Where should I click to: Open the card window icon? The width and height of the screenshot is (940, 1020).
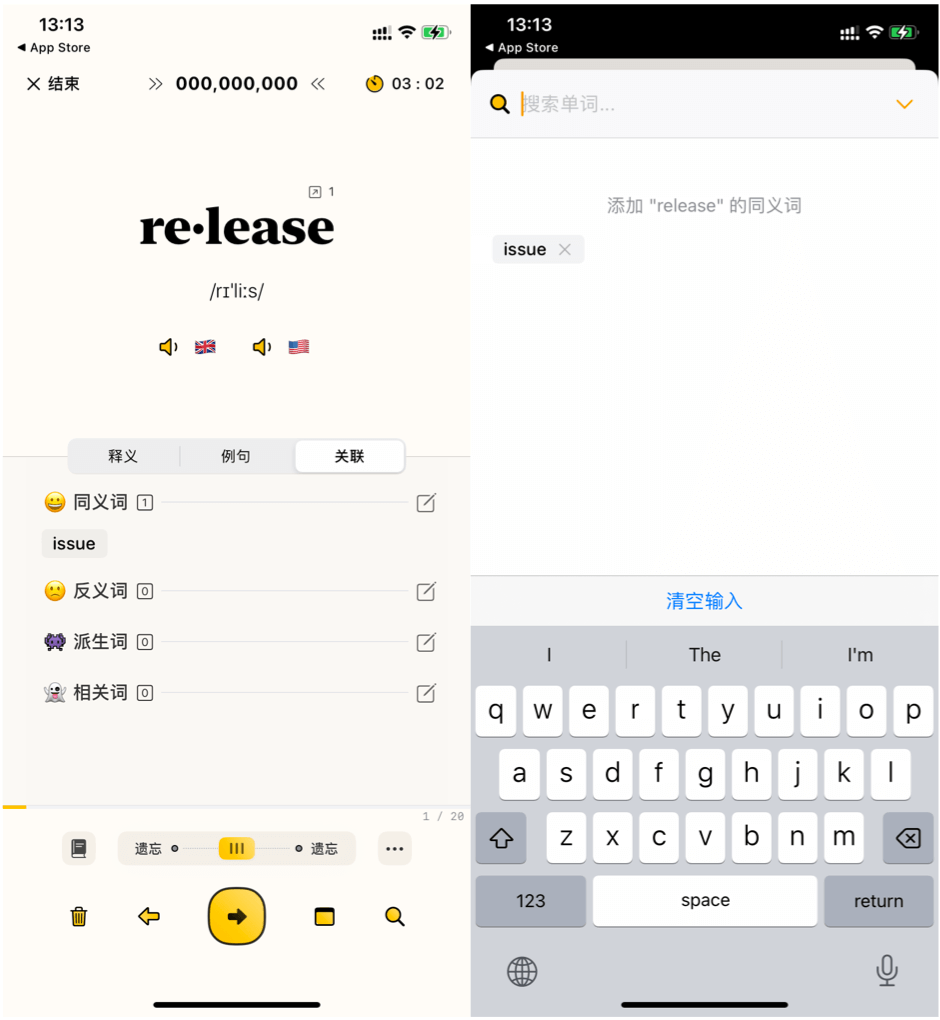point(324,916)
